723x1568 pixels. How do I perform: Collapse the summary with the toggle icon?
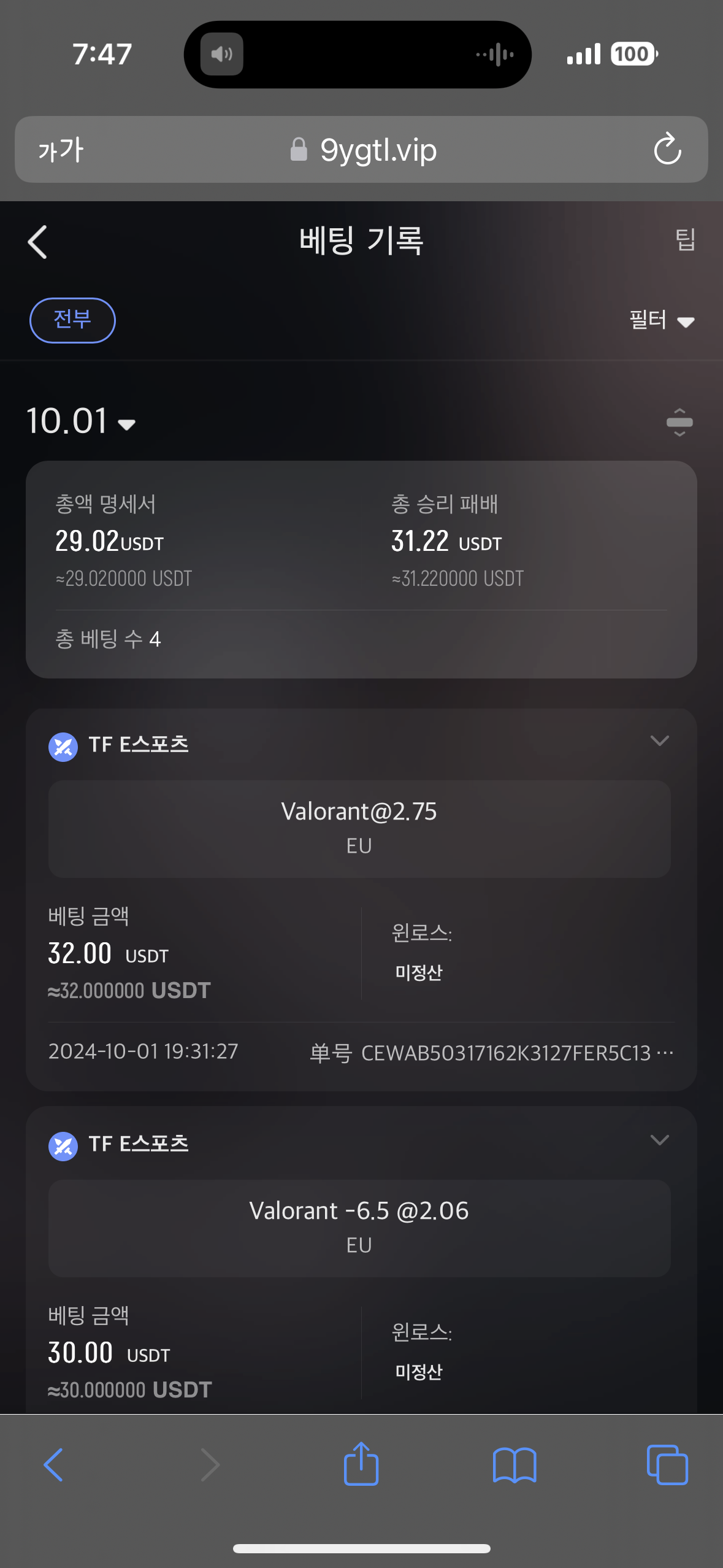point(679,422)
